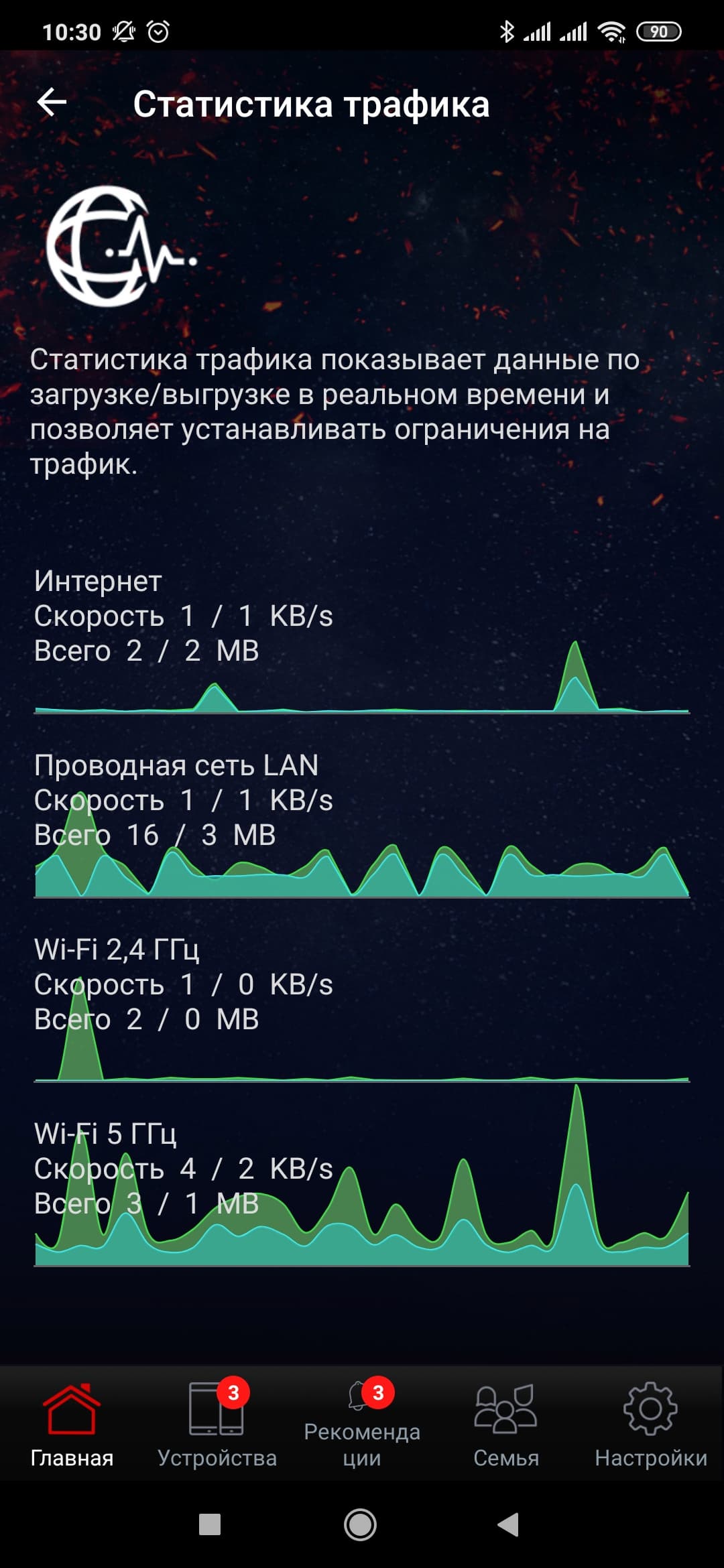Tap the system home button

coord(360,1525)
